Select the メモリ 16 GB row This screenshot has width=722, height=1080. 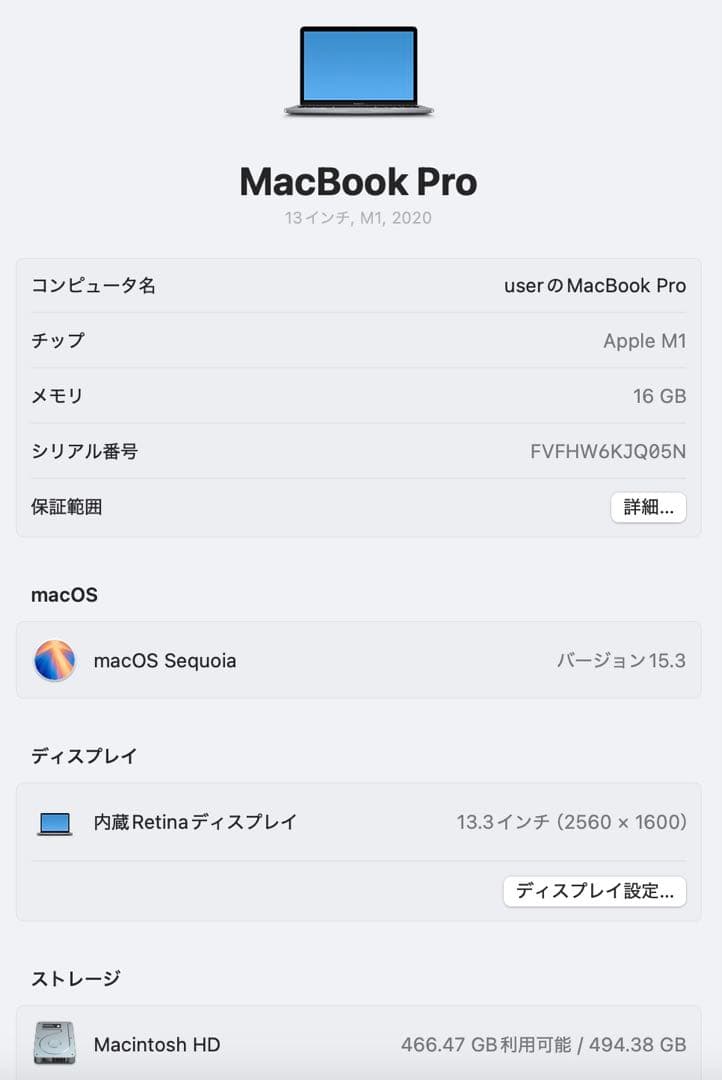(360, 396)
